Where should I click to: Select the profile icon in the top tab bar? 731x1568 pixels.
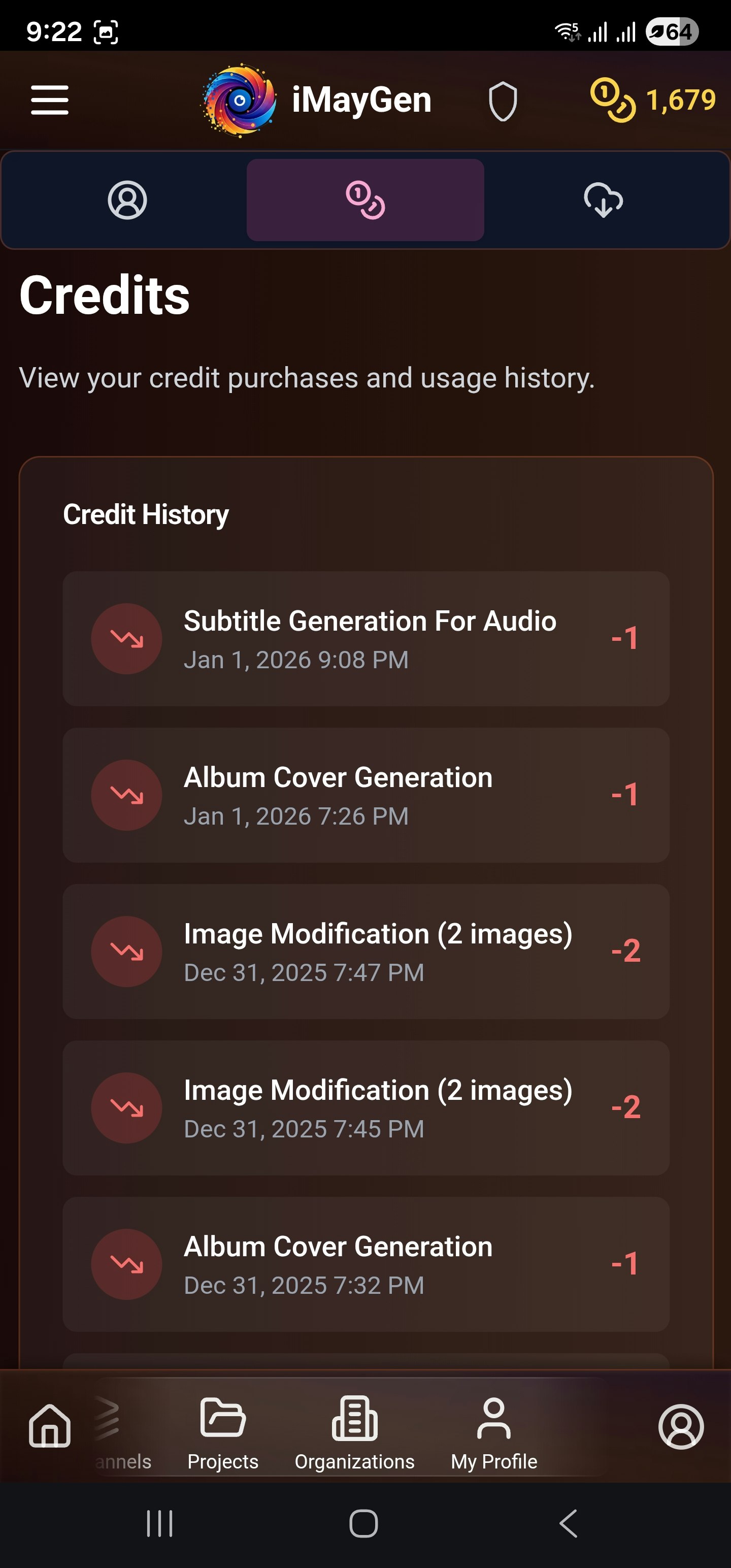(x=127, y=200)
